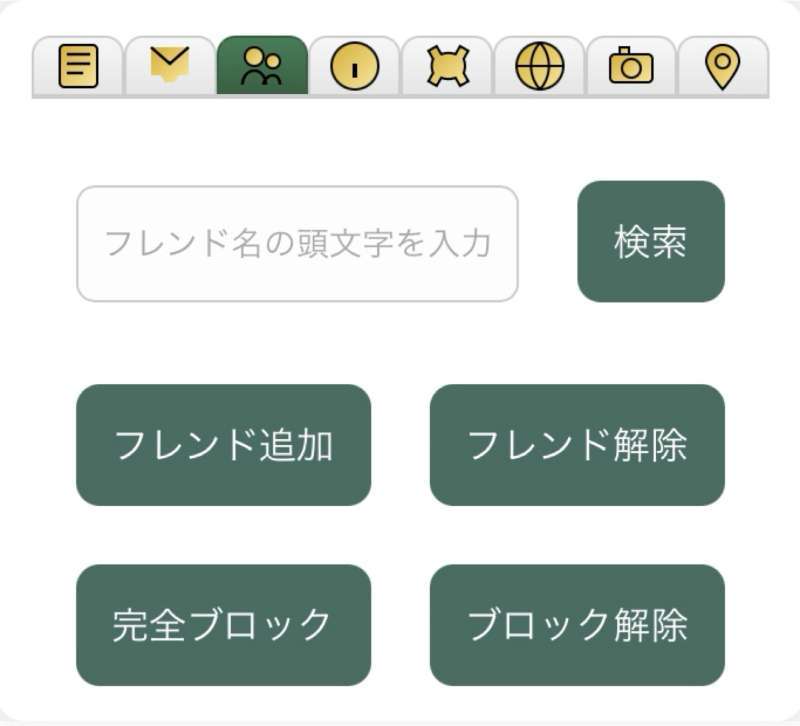Choose 完全ブロック
Viewport: 800px width, 726px height.
223,625
